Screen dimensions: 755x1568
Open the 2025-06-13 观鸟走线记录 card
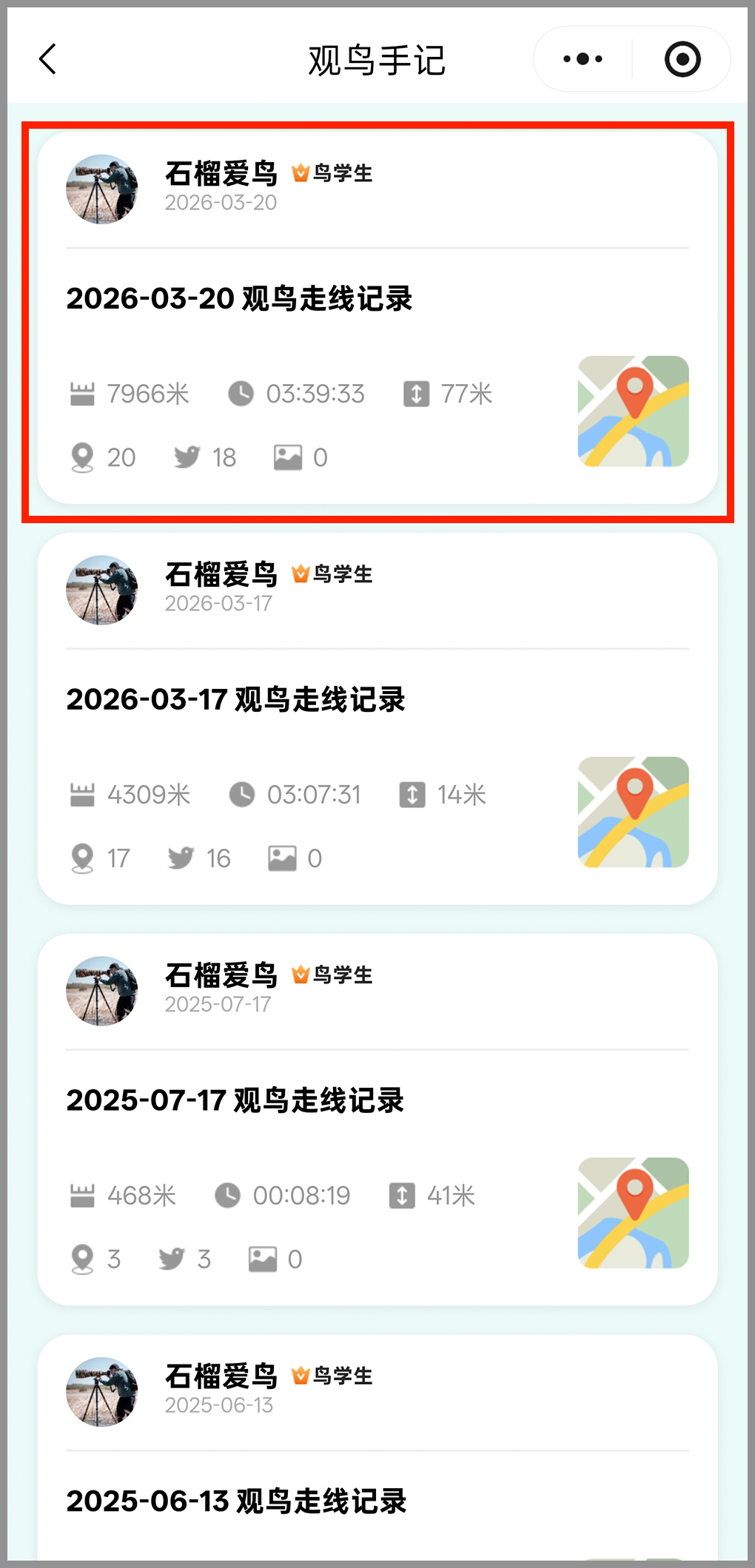(x=236, y=1501)
